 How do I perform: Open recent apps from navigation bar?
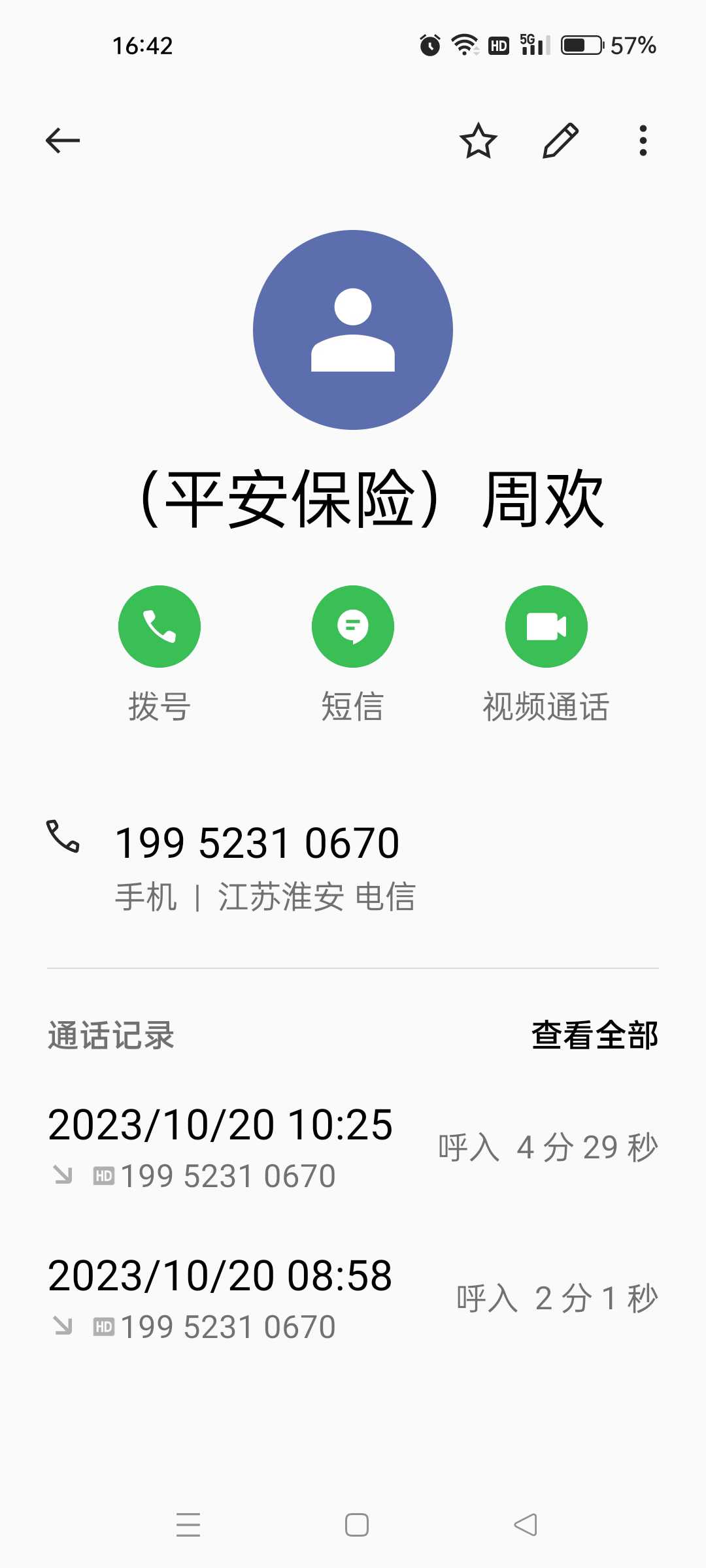click(188, 1525)
